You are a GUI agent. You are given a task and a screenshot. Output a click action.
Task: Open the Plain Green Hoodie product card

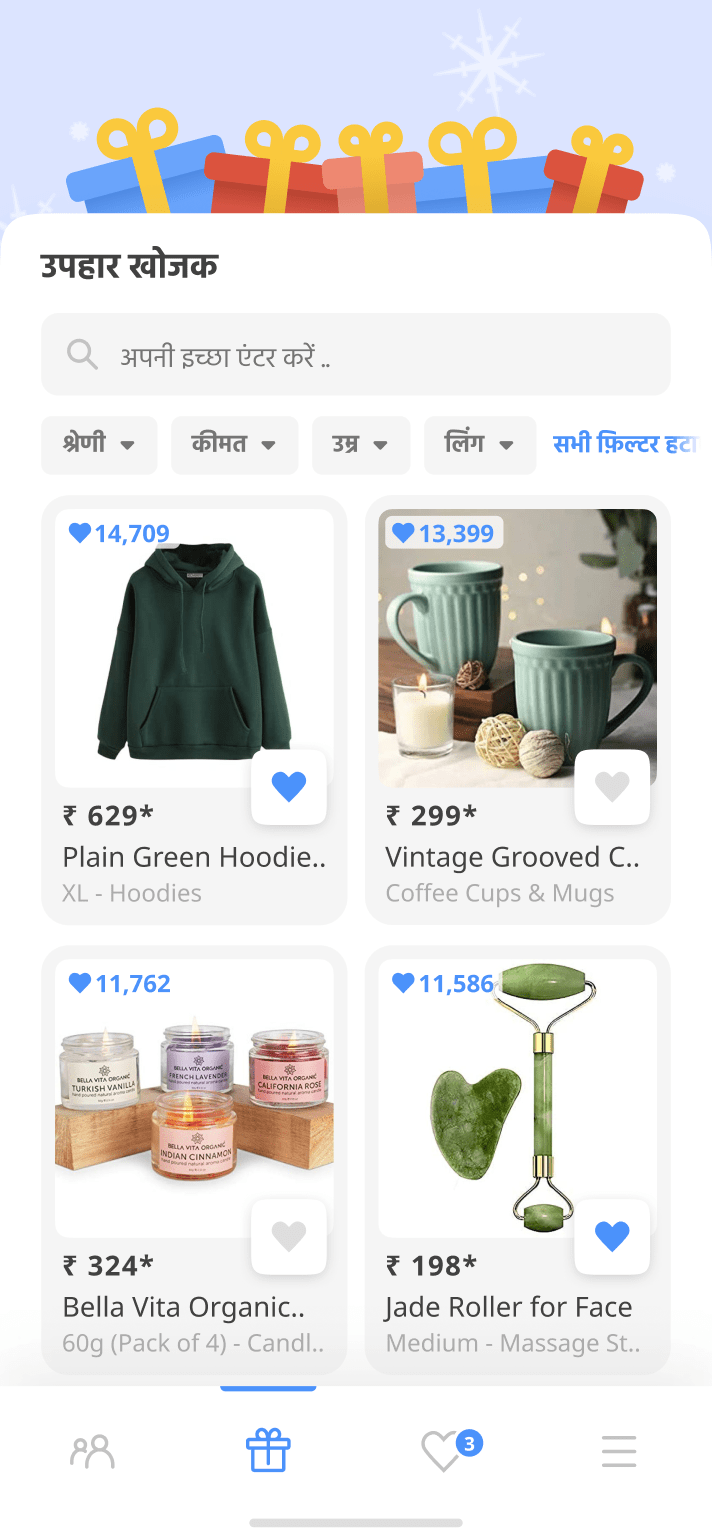click(x=194, y=710)
